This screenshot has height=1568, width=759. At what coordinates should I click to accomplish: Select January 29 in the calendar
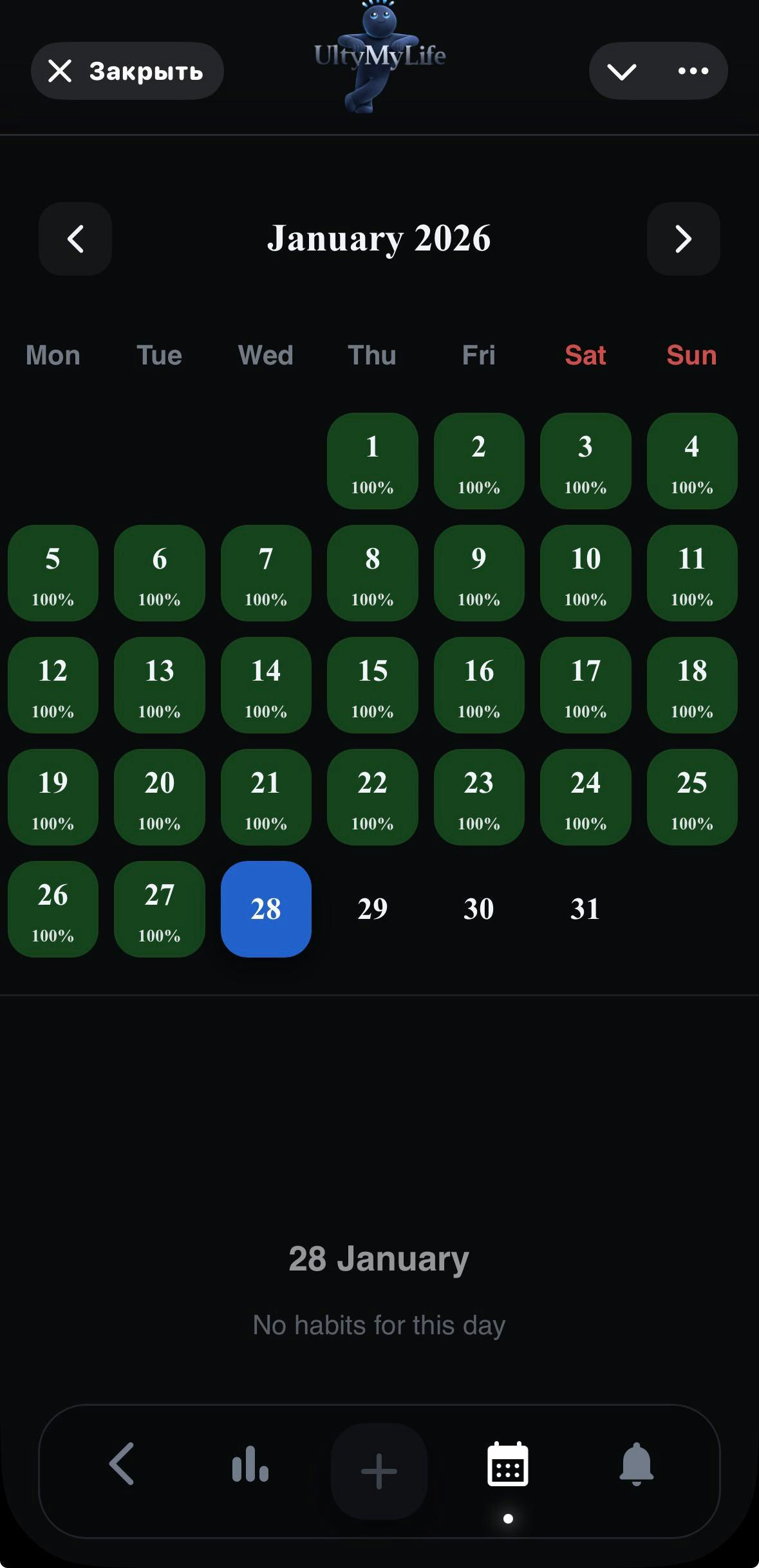coord(372,909)
